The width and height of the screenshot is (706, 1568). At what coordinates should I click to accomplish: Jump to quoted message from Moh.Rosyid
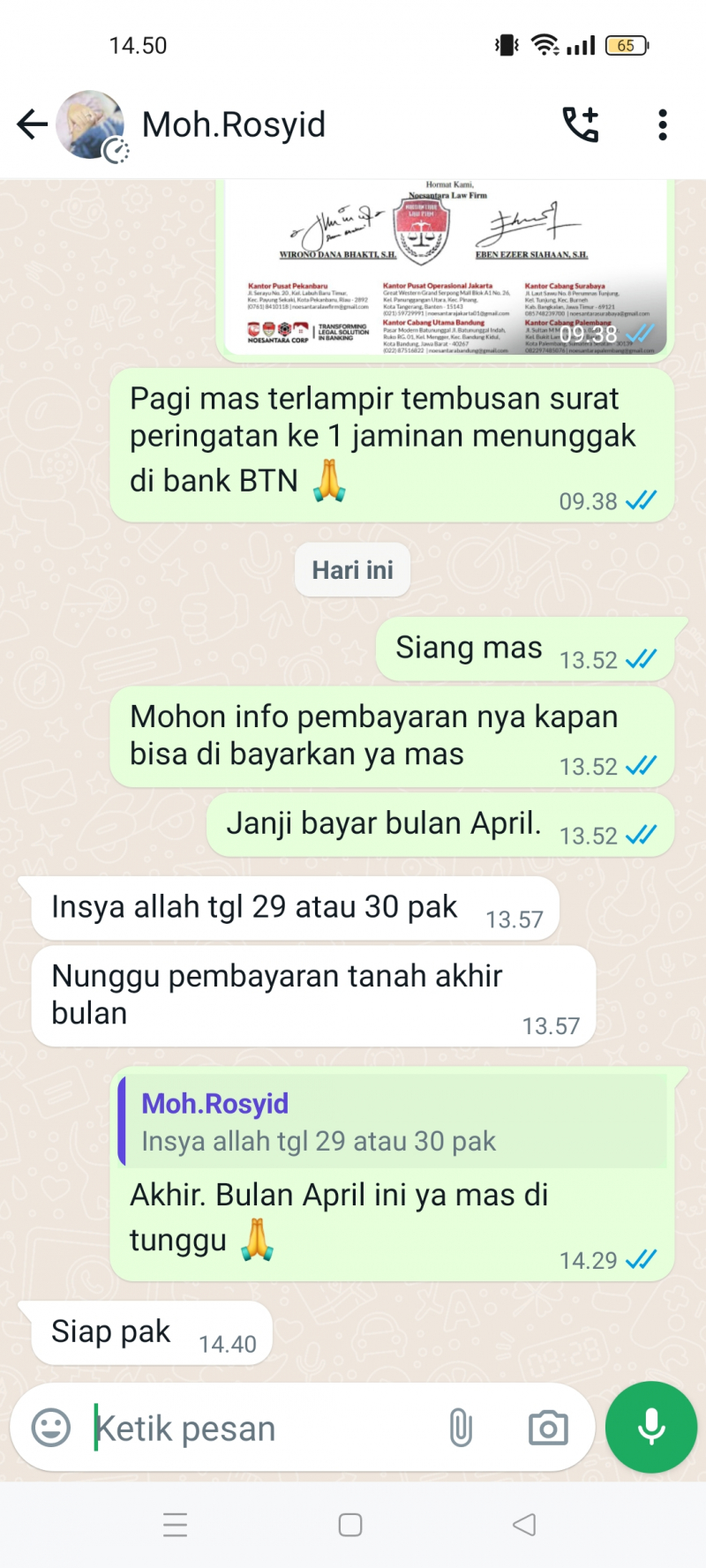(393, 1122)
